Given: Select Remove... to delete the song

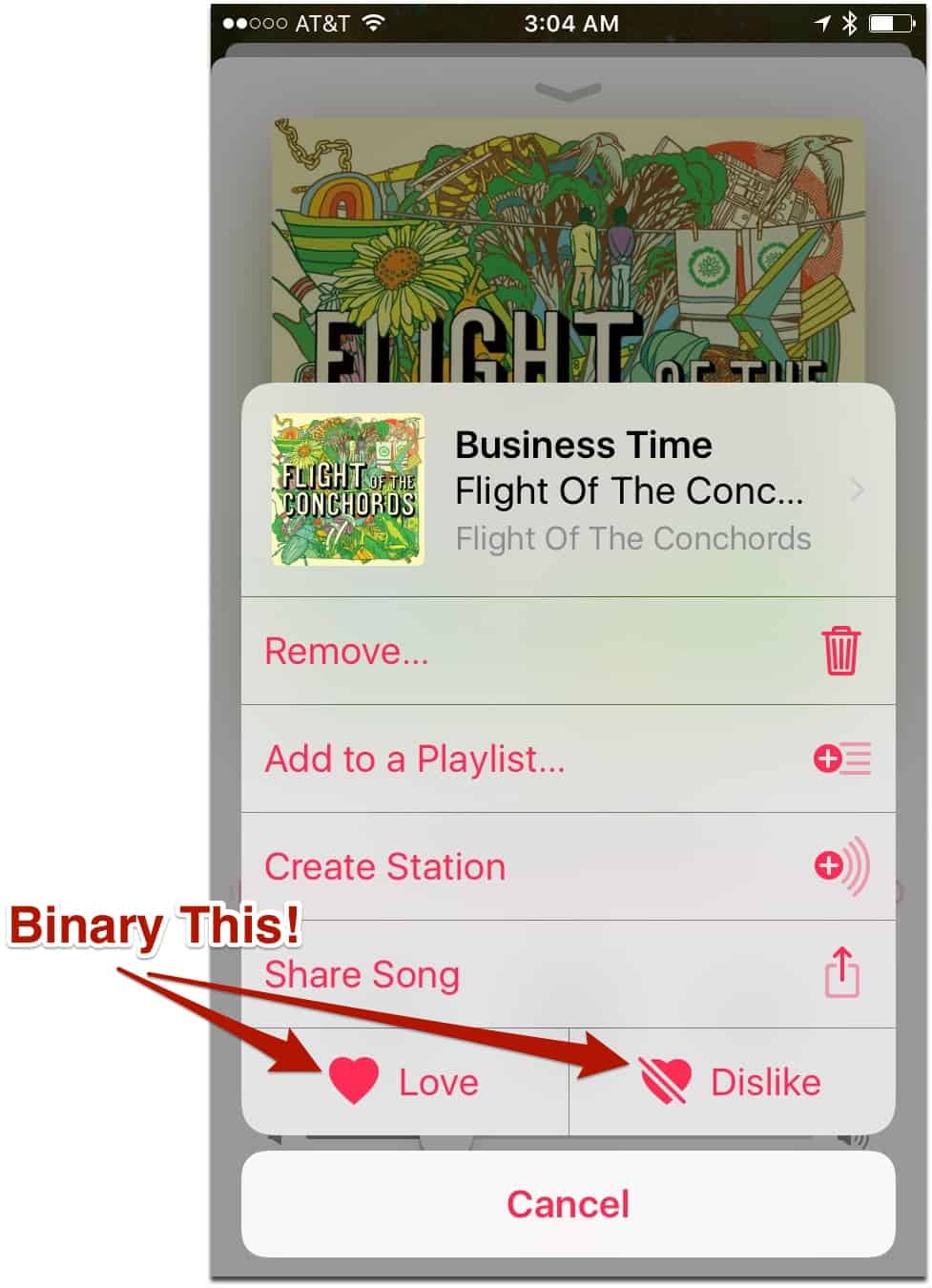Looking at the screenshot, I should pos(568,652).
